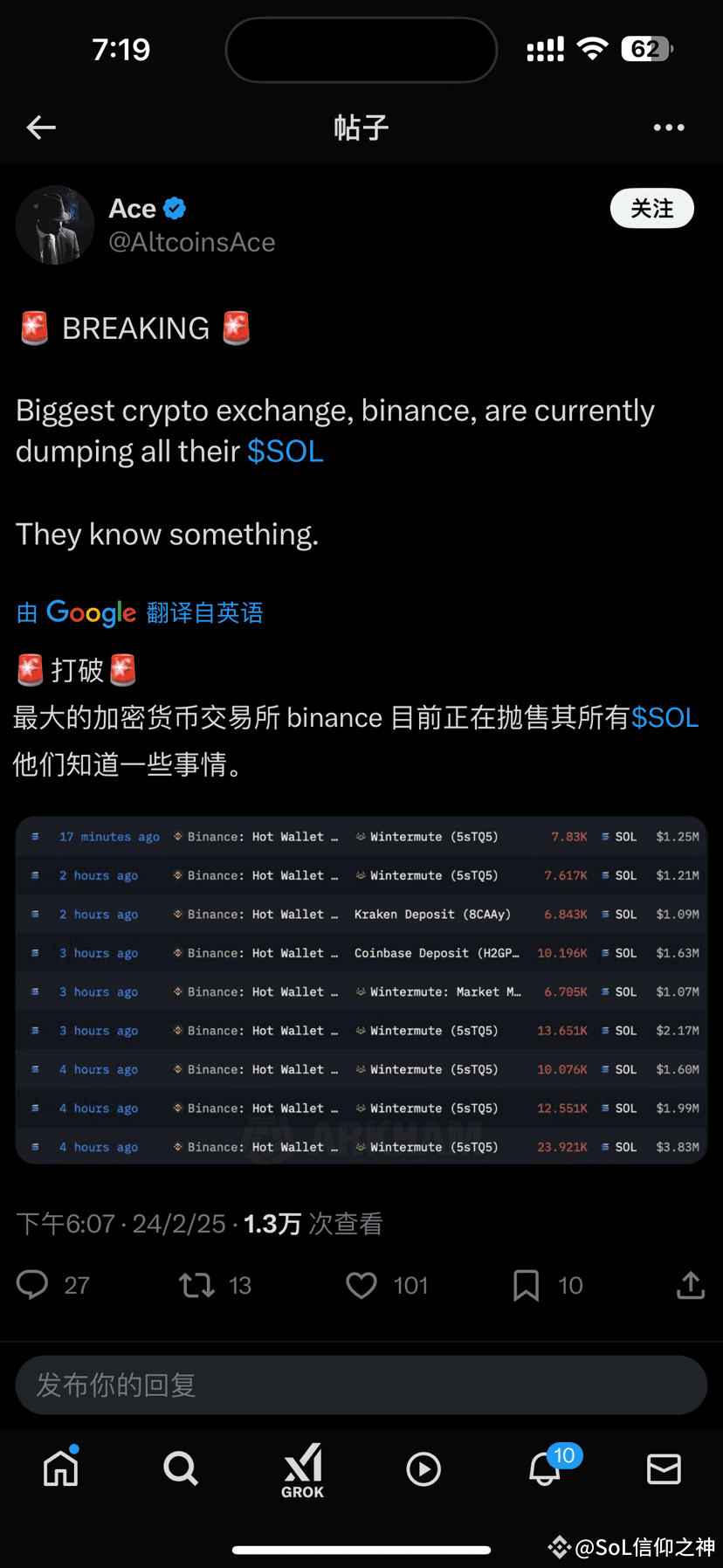View the Arkham transactions screenshot
This screenshot has width=723, height=1568.
[361, 990]
